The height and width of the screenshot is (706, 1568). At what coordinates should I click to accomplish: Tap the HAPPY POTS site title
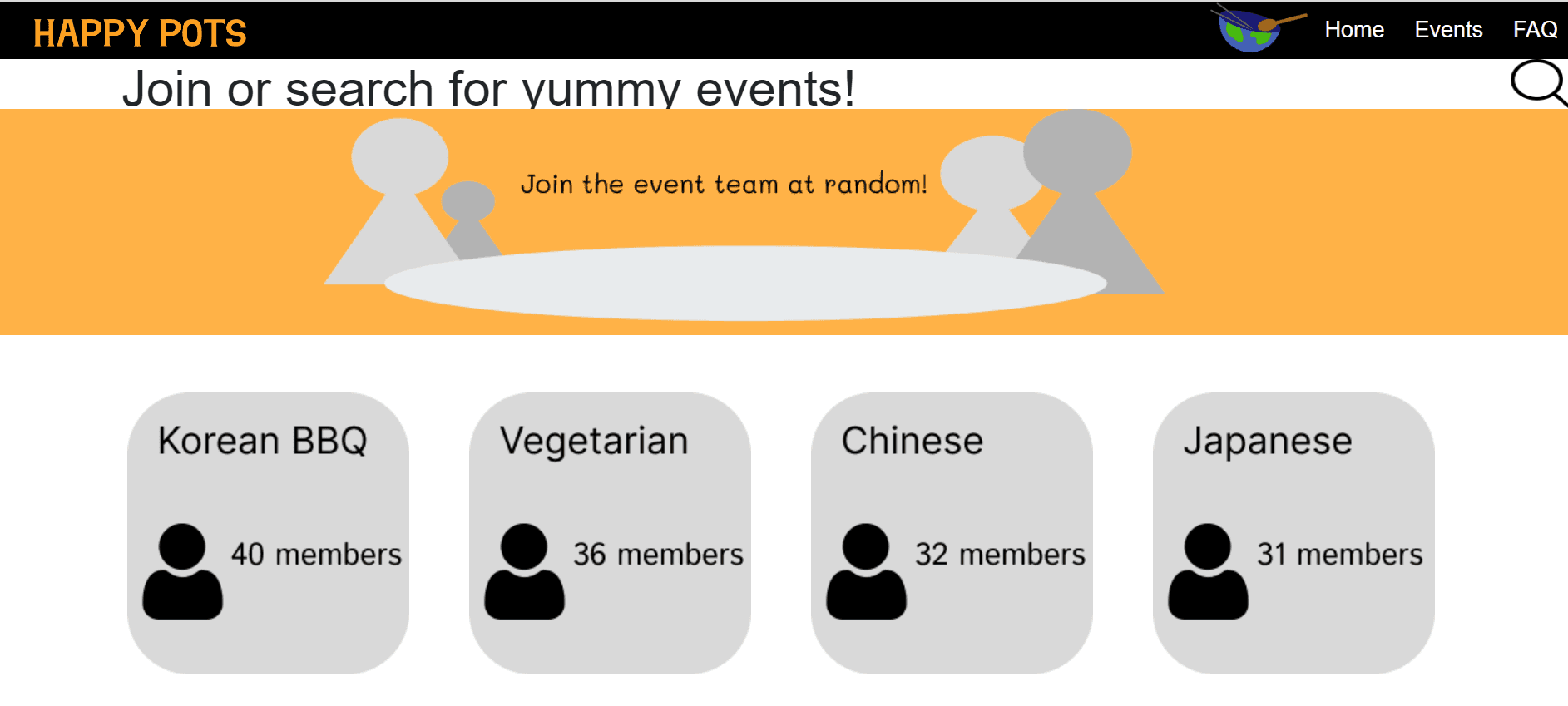140,33
